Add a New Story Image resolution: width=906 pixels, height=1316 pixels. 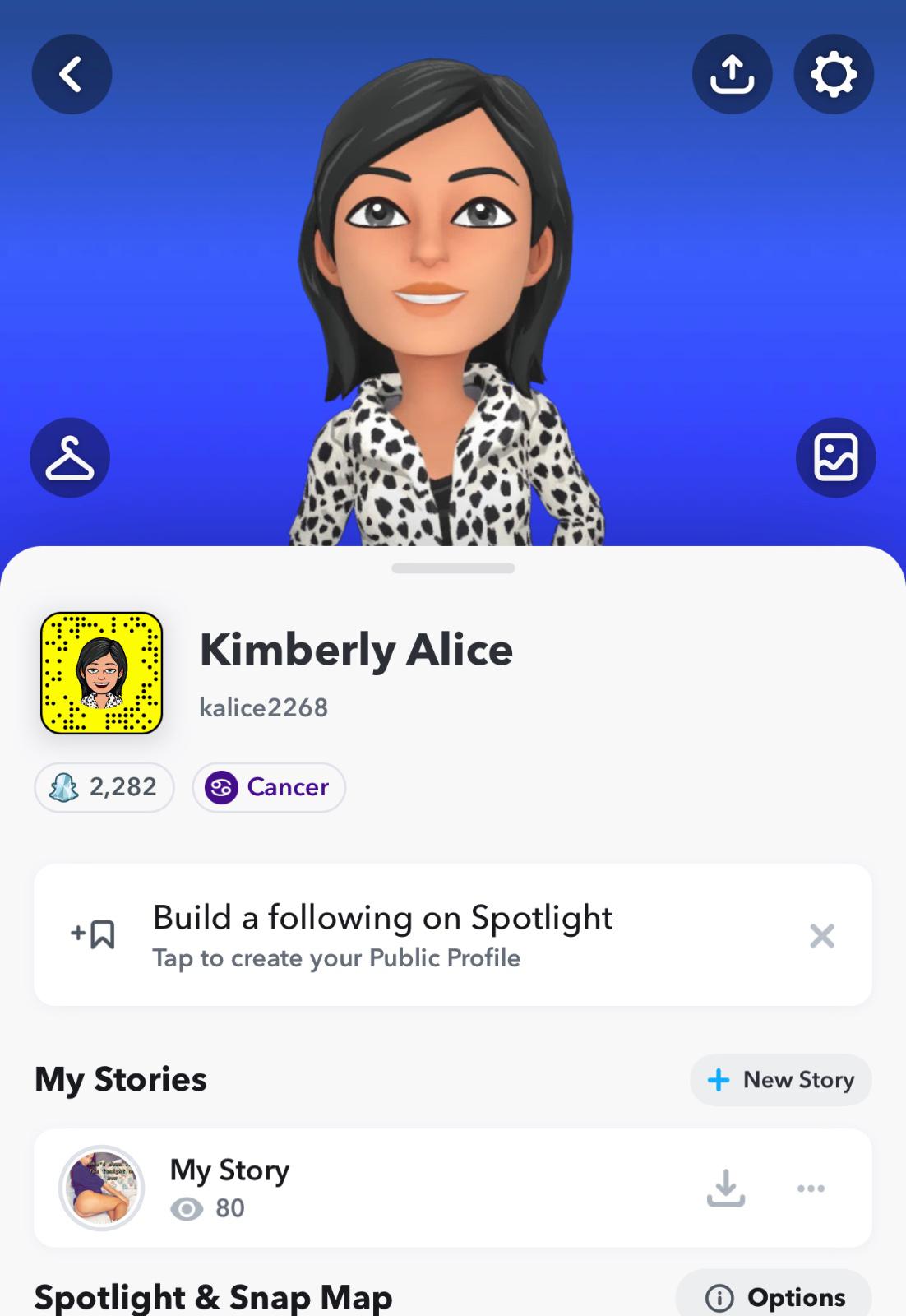pos(780,1080)
